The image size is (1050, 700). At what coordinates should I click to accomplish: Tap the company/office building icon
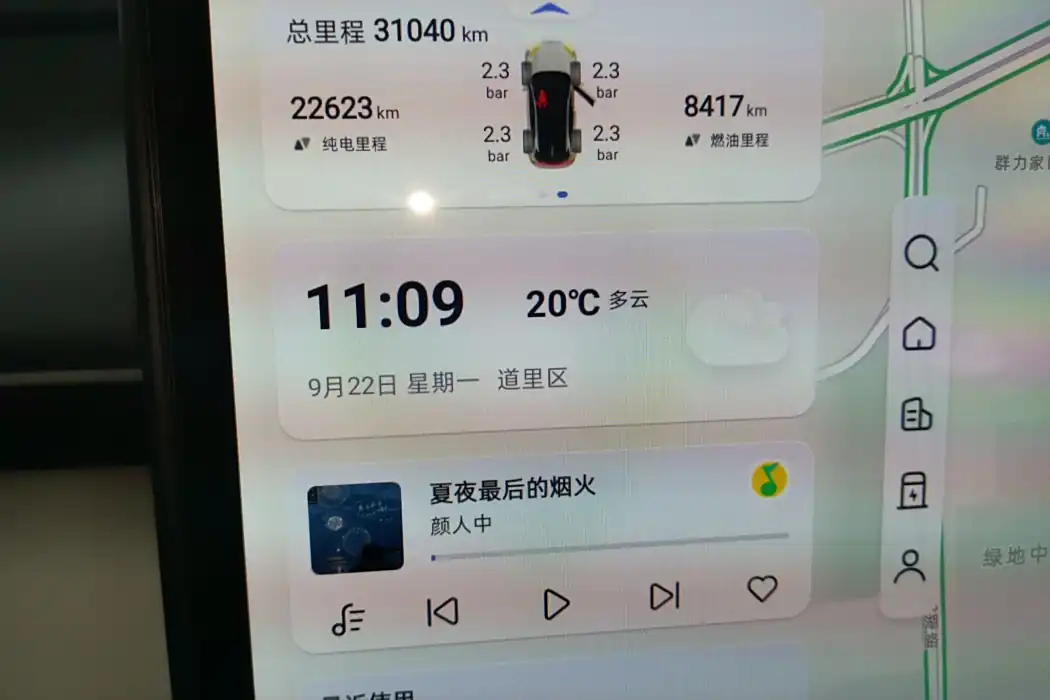pos(916,413)
